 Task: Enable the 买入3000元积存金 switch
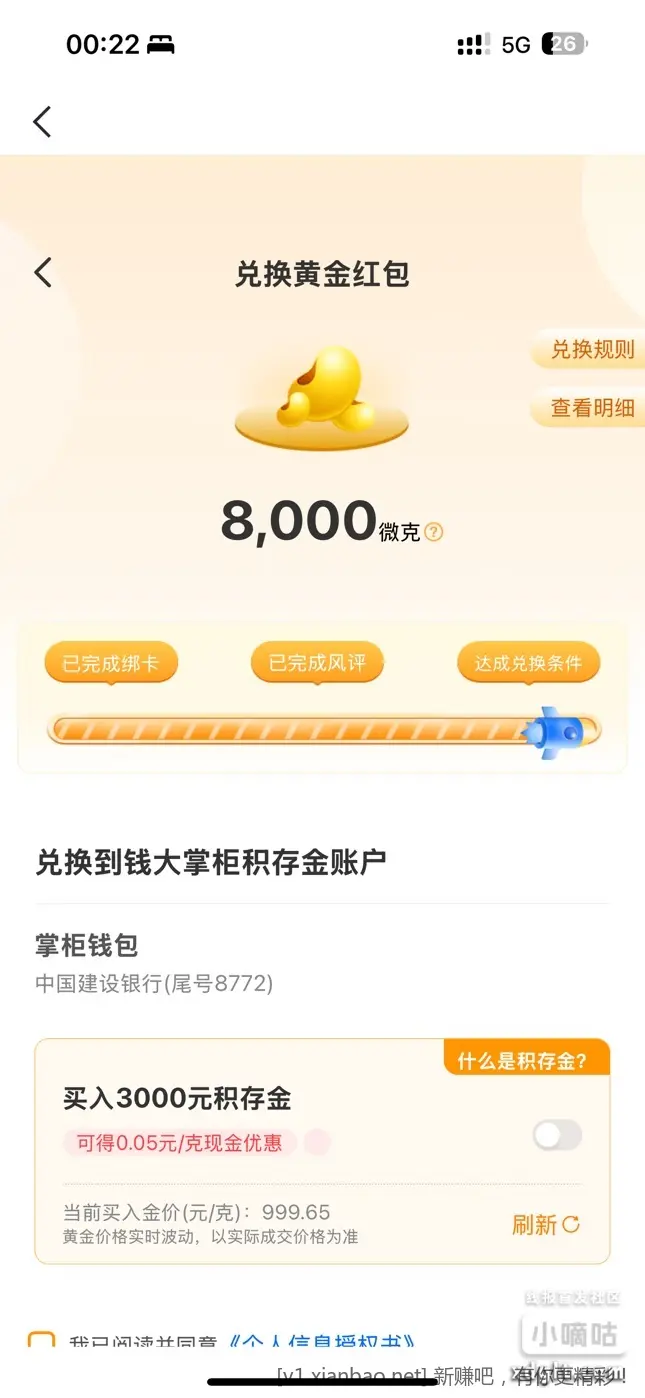557,1135
